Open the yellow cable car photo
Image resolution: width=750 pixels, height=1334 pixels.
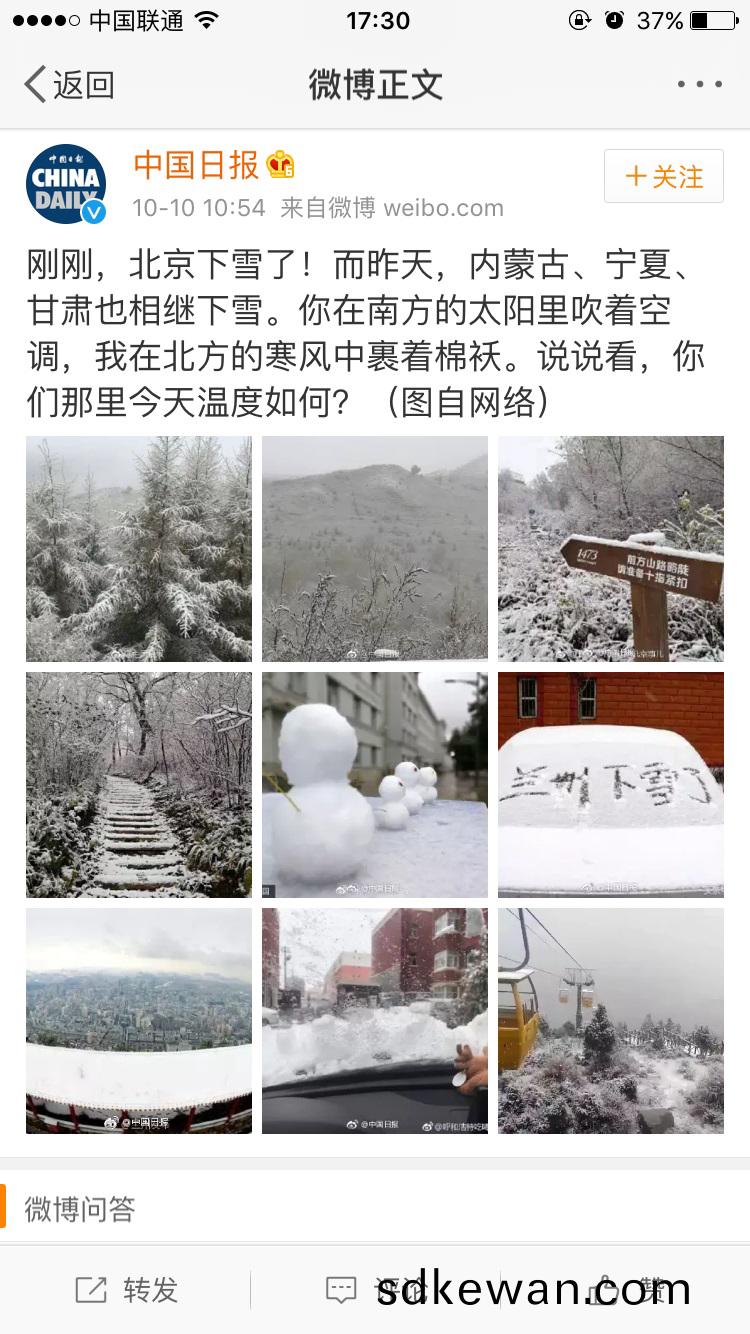pyautogui.click(x=611, y=1020)
